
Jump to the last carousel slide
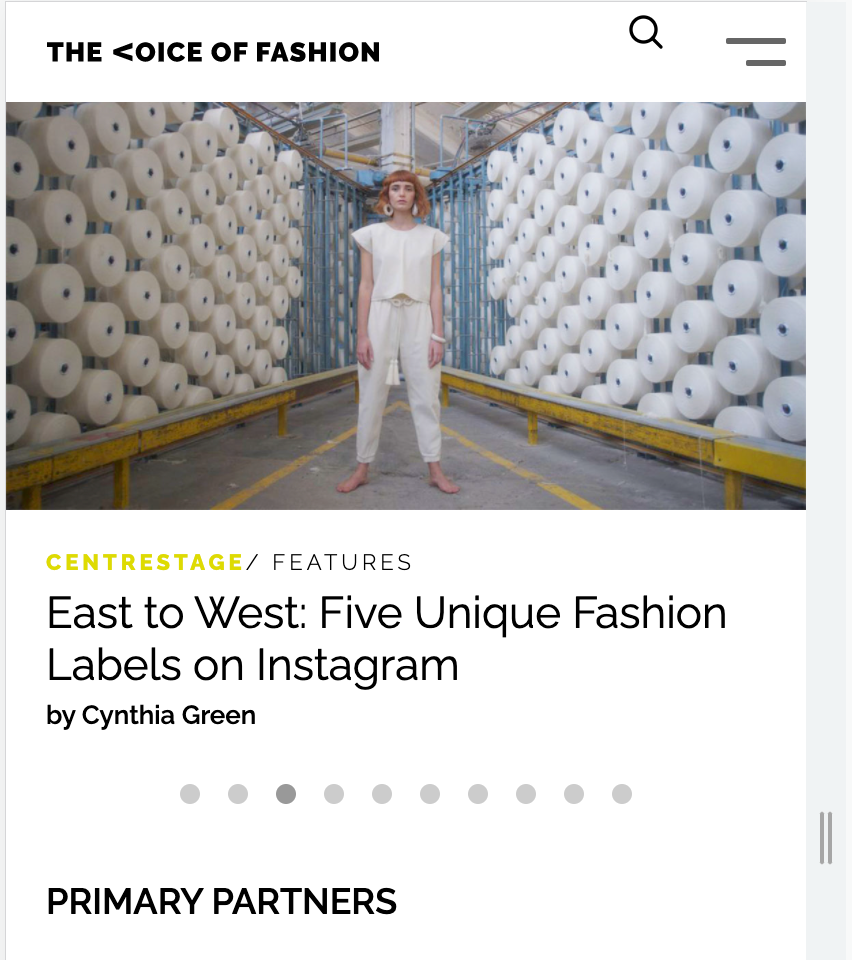(x=622, y=794)
